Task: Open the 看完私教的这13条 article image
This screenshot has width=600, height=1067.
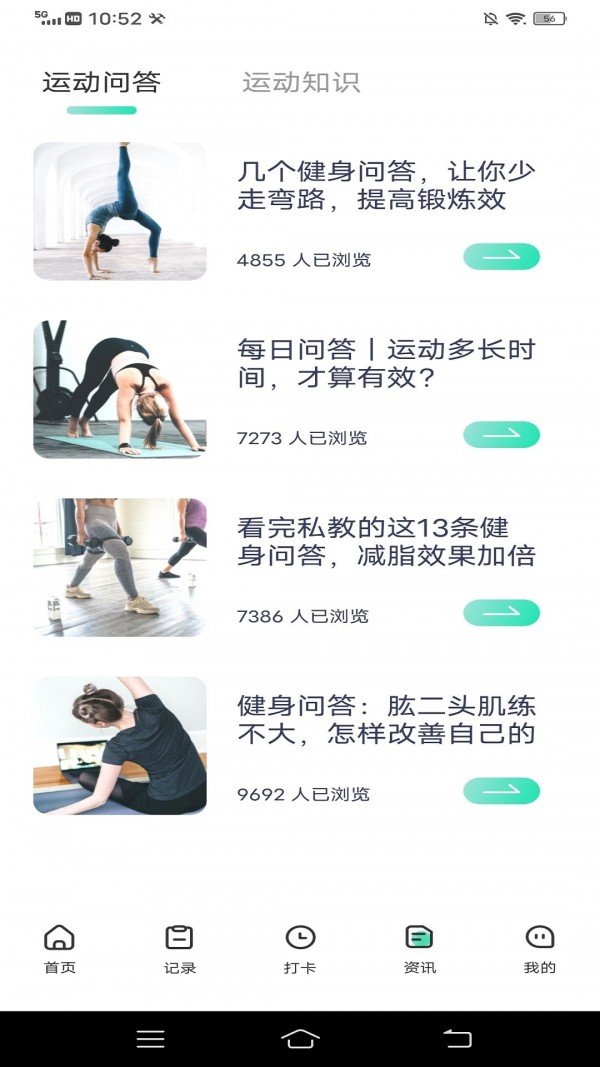Action: (x=120, y=567)
